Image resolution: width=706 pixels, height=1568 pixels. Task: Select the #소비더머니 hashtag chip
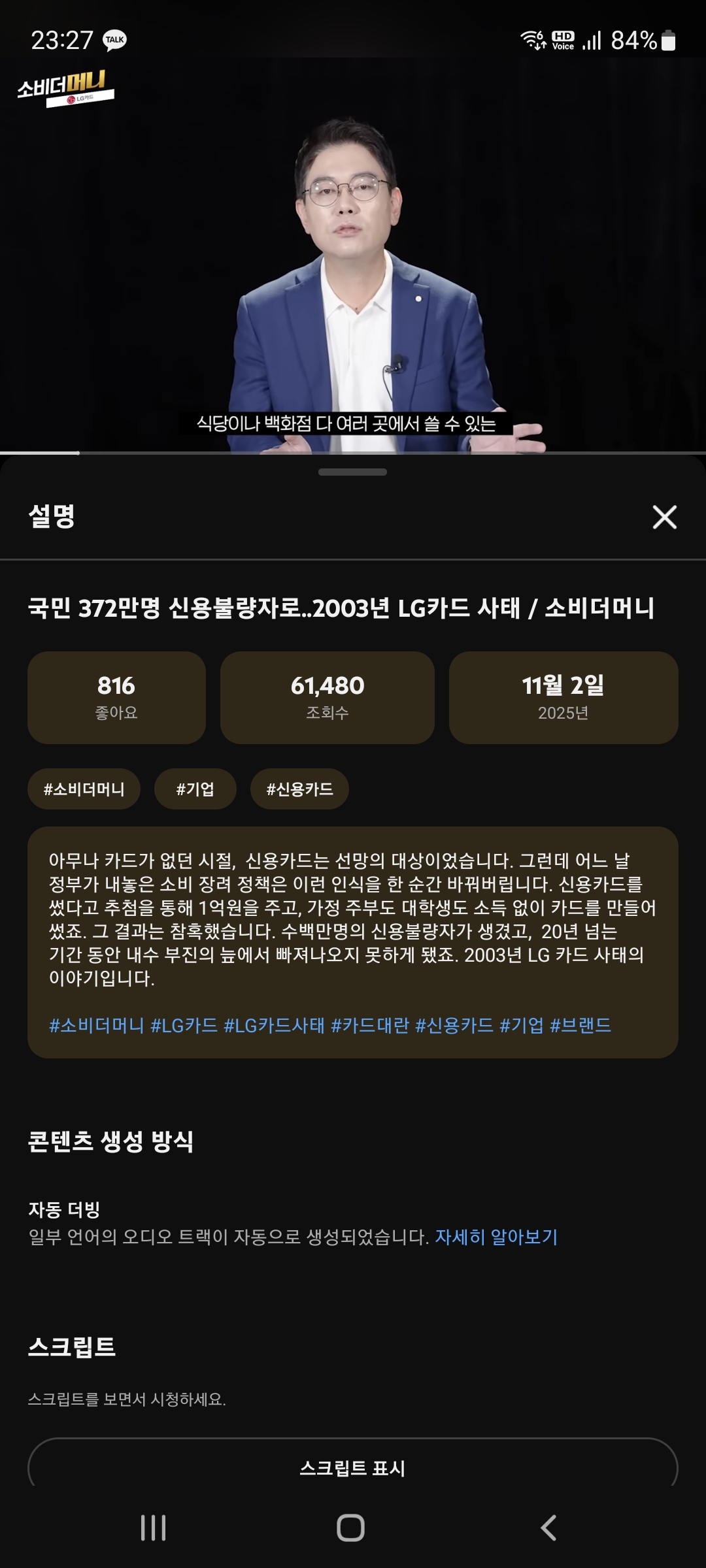pos(84,789)
